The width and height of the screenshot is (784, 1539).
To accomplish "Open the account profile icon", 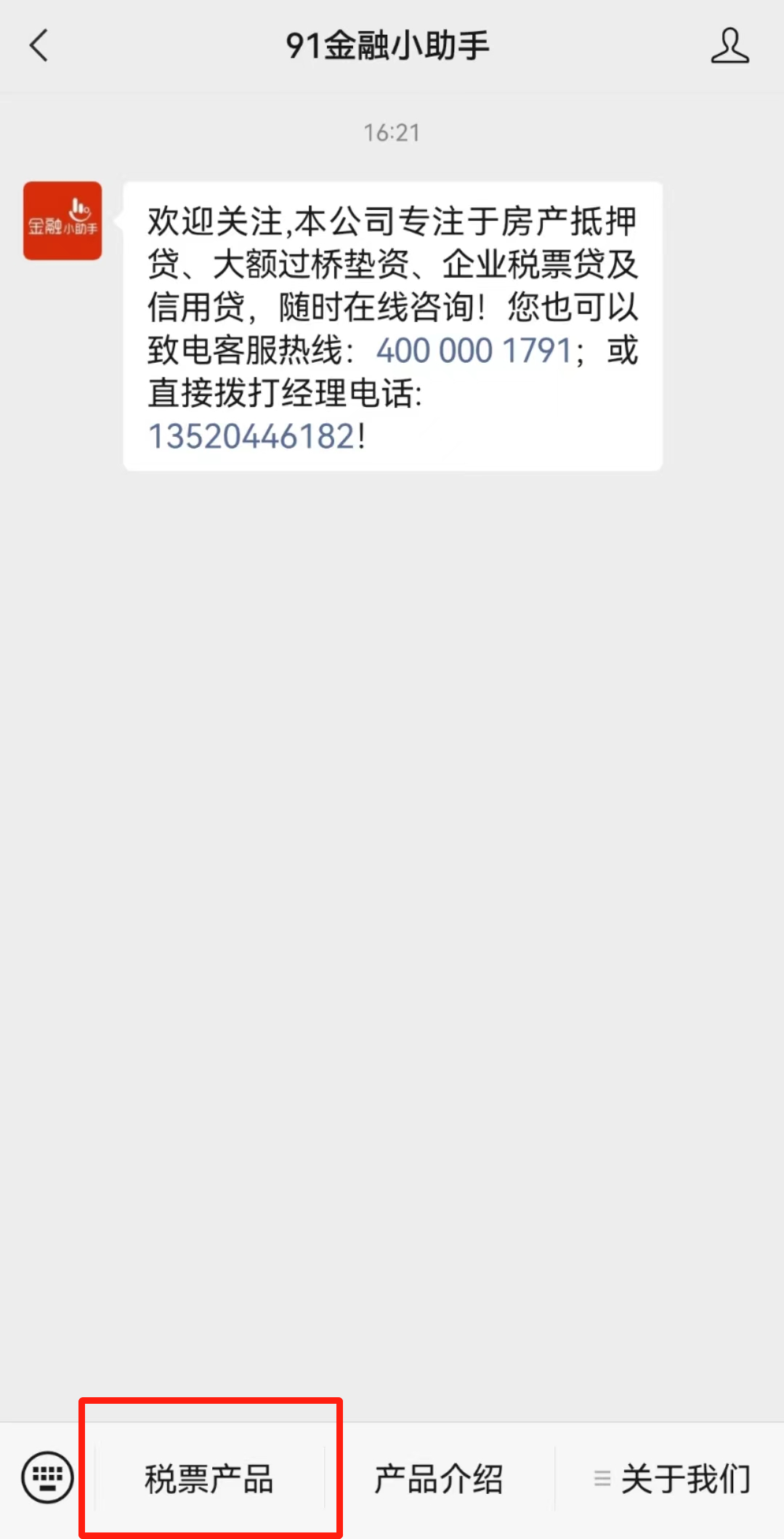I will coord(730,46).
